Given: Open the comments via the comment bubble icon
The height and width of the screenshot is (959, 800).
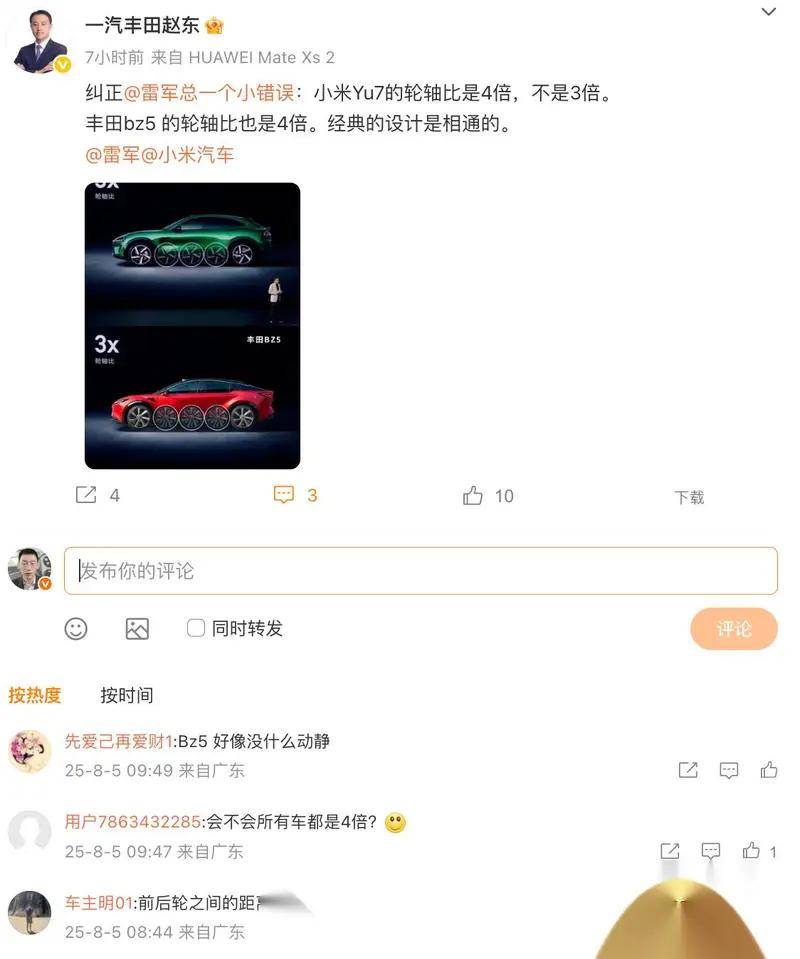Looking at the screenshot, I should pos(284,493).
